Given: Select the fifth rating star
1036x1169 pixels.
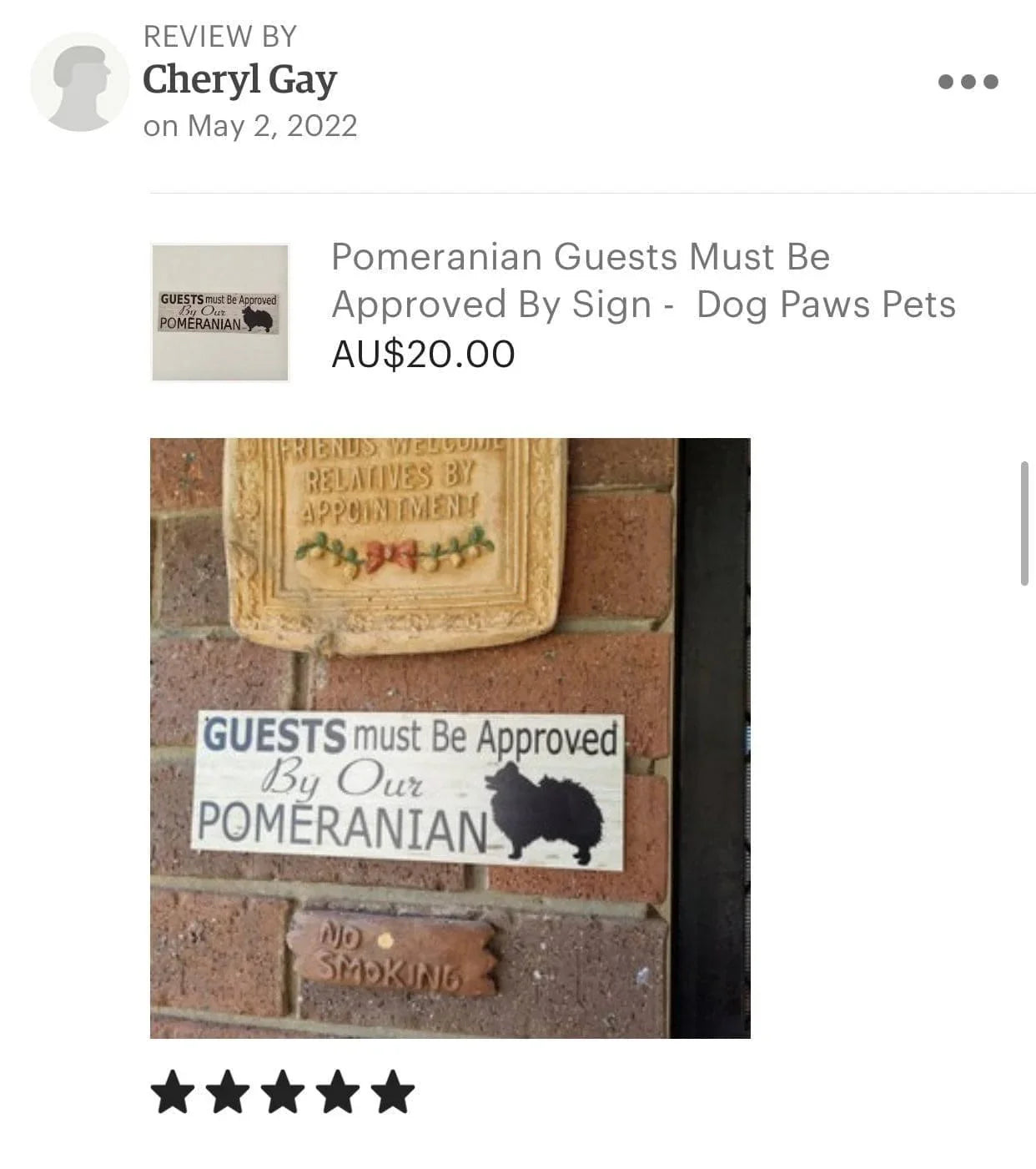Looking at the screenshot, I should [x=394, y=1091].
